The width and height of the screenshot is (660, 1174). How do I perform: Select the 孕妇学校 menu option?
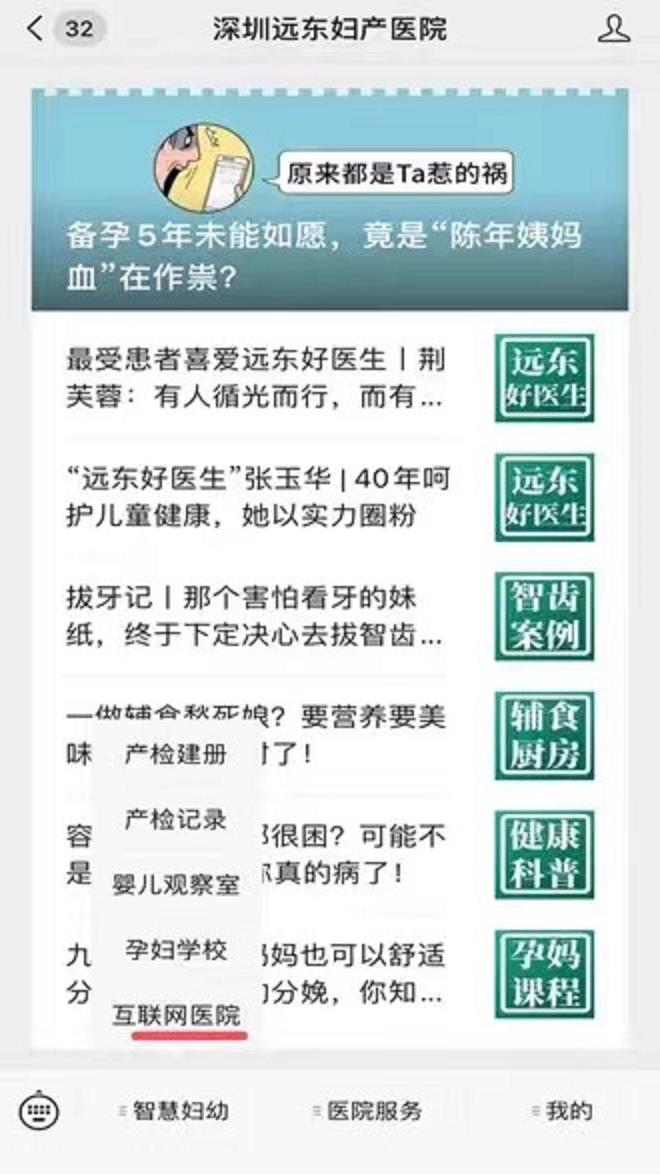point(176,950)
